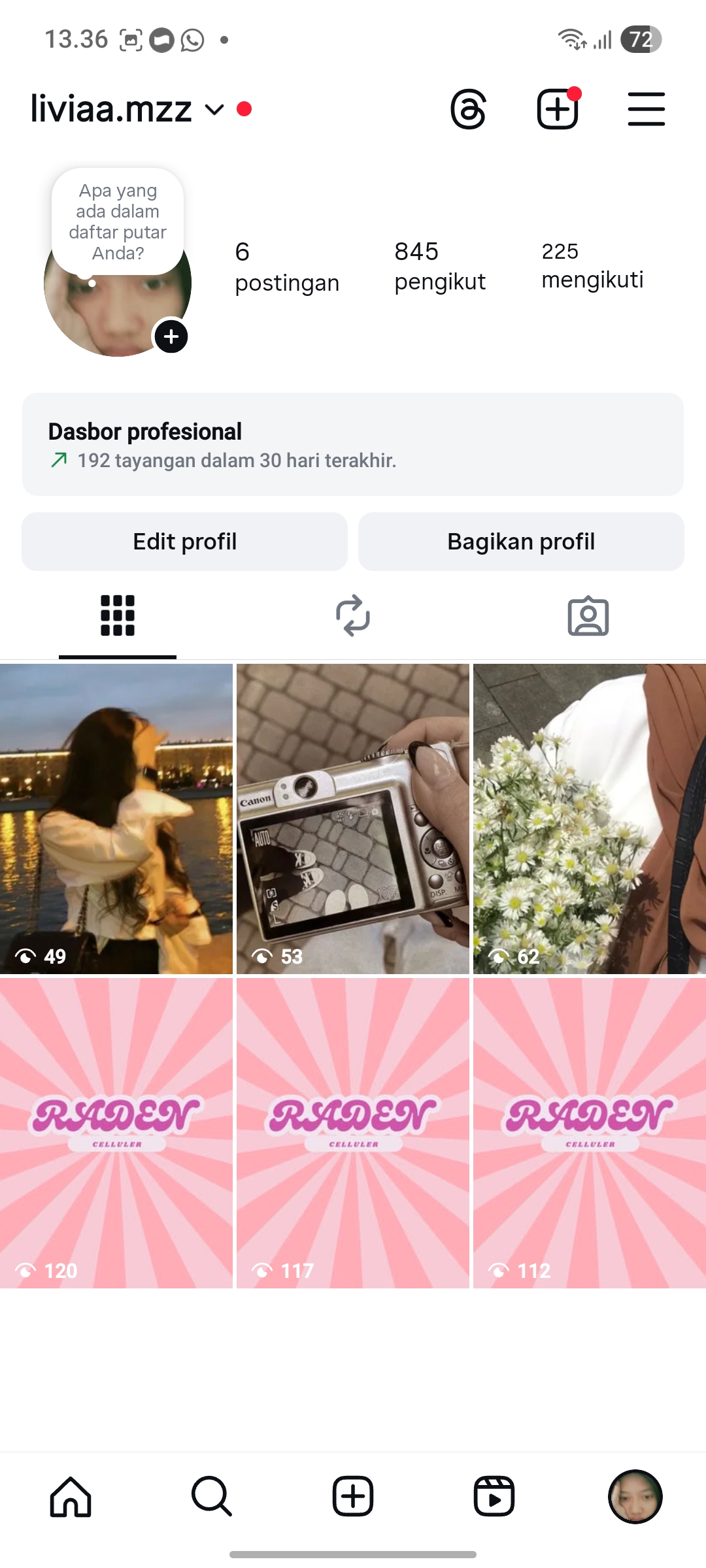Open the post with 49 views
706x1568 pixels.
pos(116,819)
